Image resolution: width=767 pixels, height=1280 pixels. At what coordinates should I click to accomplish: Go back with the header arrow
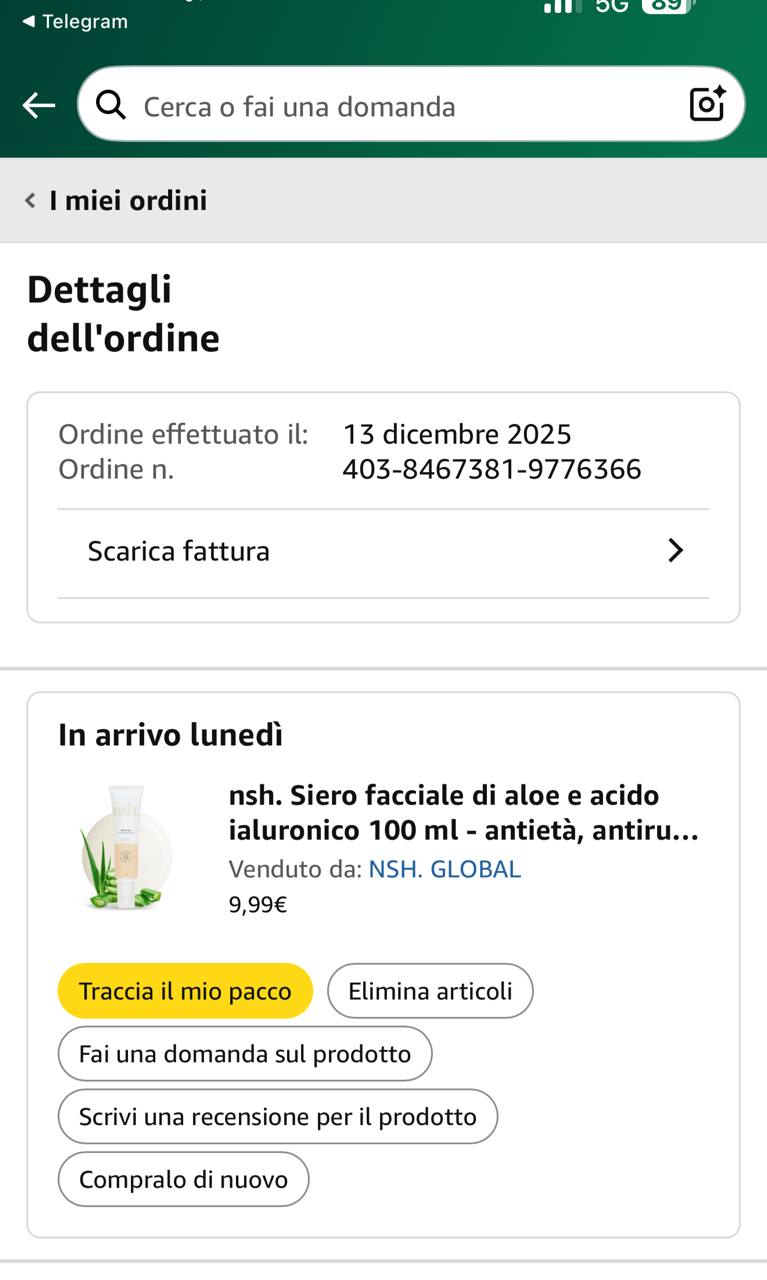click(39, 105)
